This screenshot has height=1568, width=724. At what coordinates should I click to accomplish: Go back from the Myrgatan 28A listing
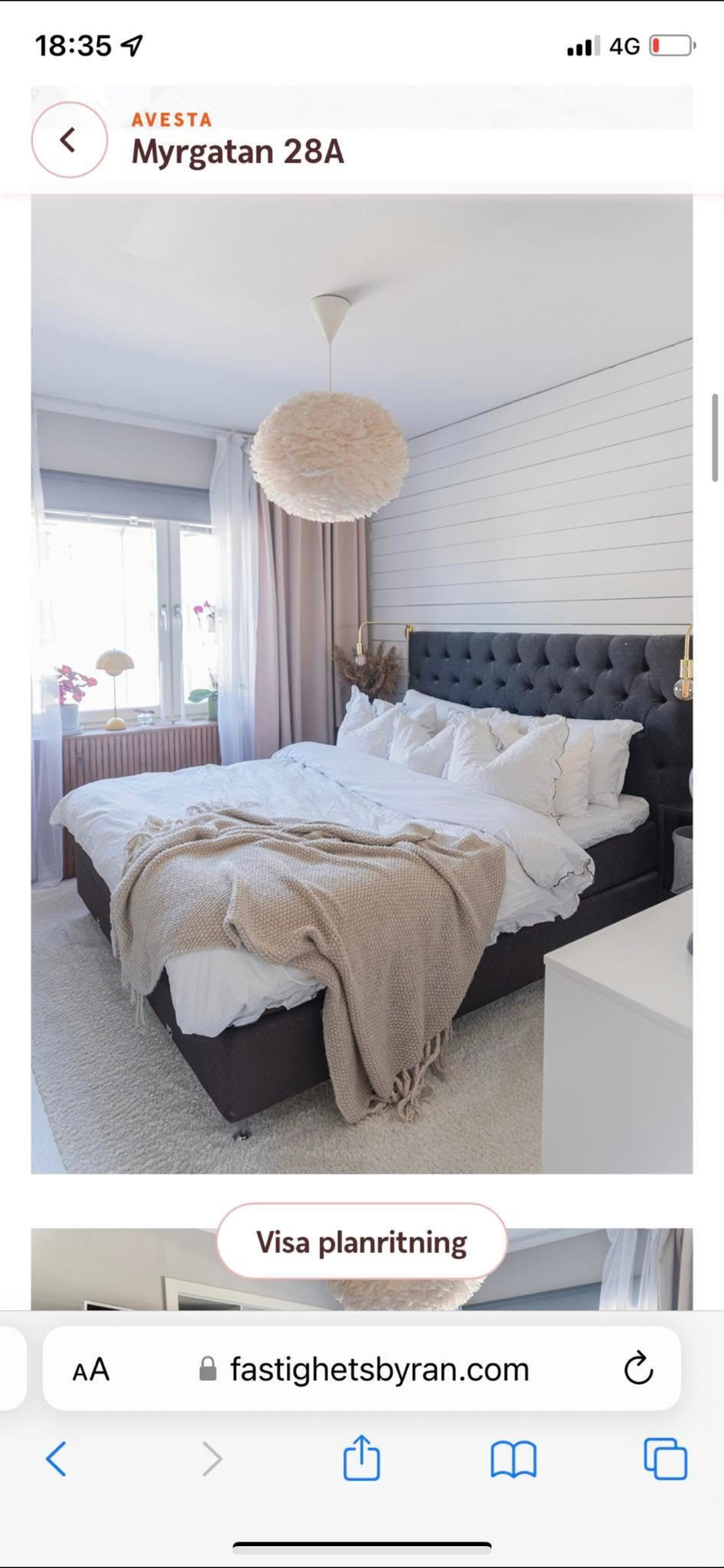tap(69, 140)
